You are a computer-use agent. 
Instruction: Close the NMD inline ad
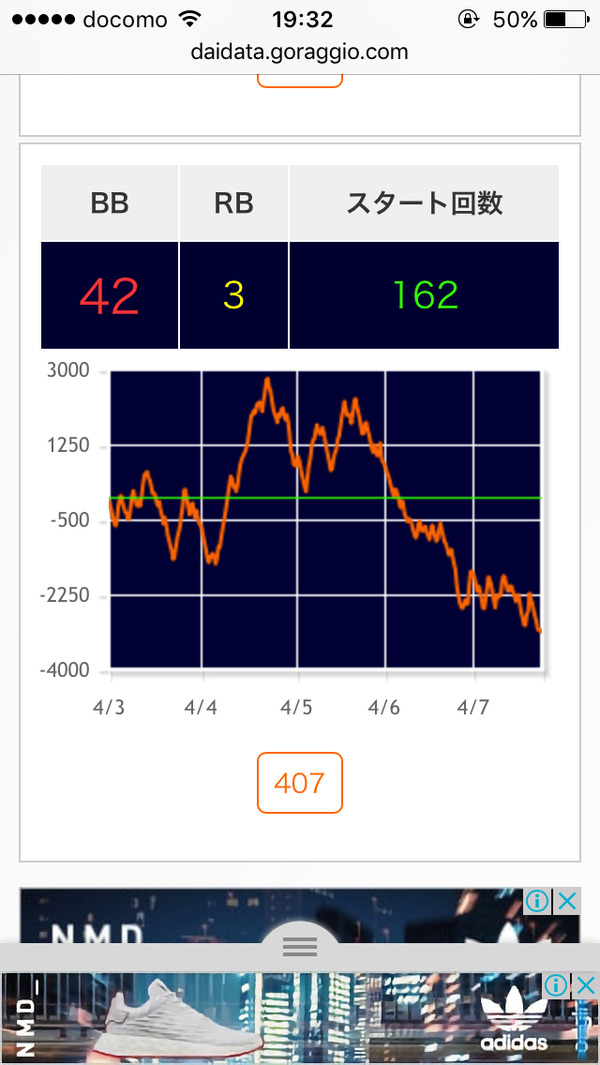[x=567, y=902]
